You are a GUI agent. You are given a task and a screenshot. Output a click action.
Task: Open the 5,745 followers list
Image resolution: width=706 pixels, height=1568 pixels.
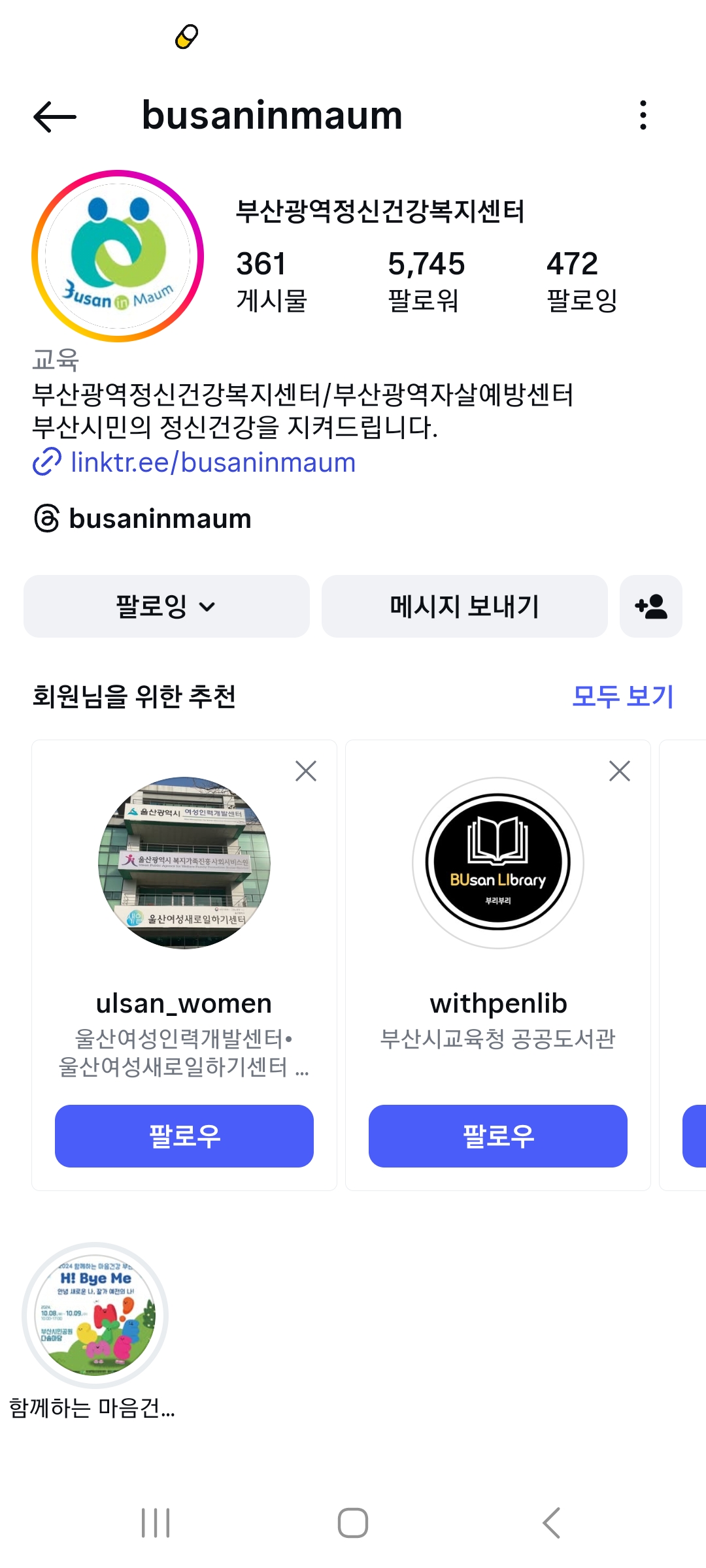(426, 281)
